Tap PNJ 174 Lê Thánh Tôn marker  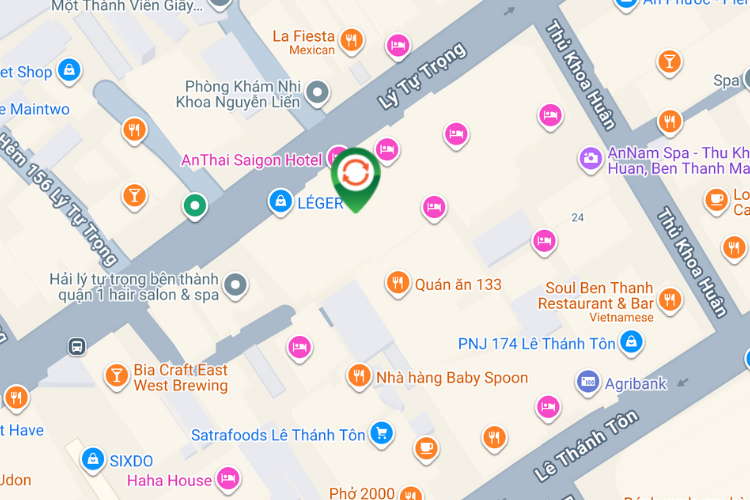[x=631, y=343]
